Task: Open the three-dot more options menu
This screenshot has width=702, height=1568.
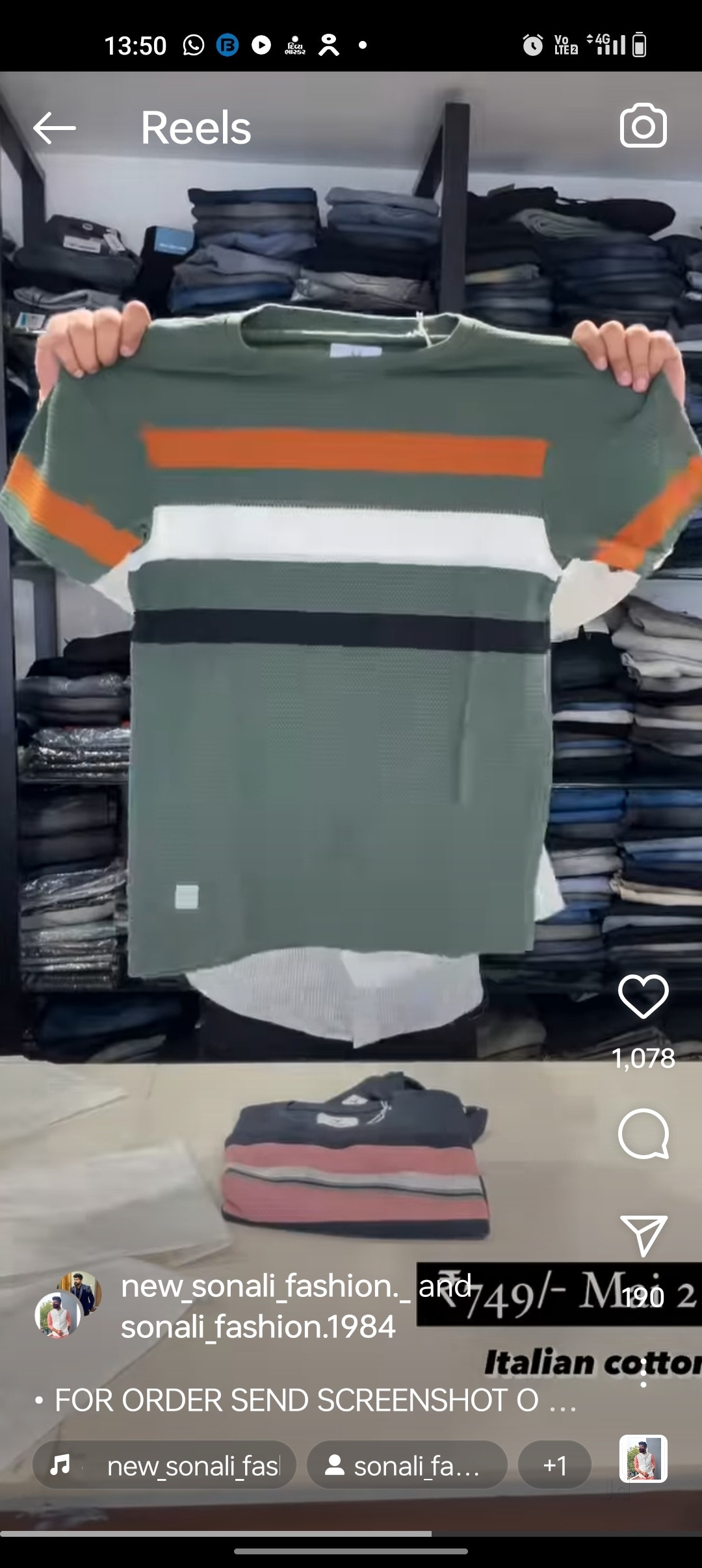Action: click(643, 1372)
